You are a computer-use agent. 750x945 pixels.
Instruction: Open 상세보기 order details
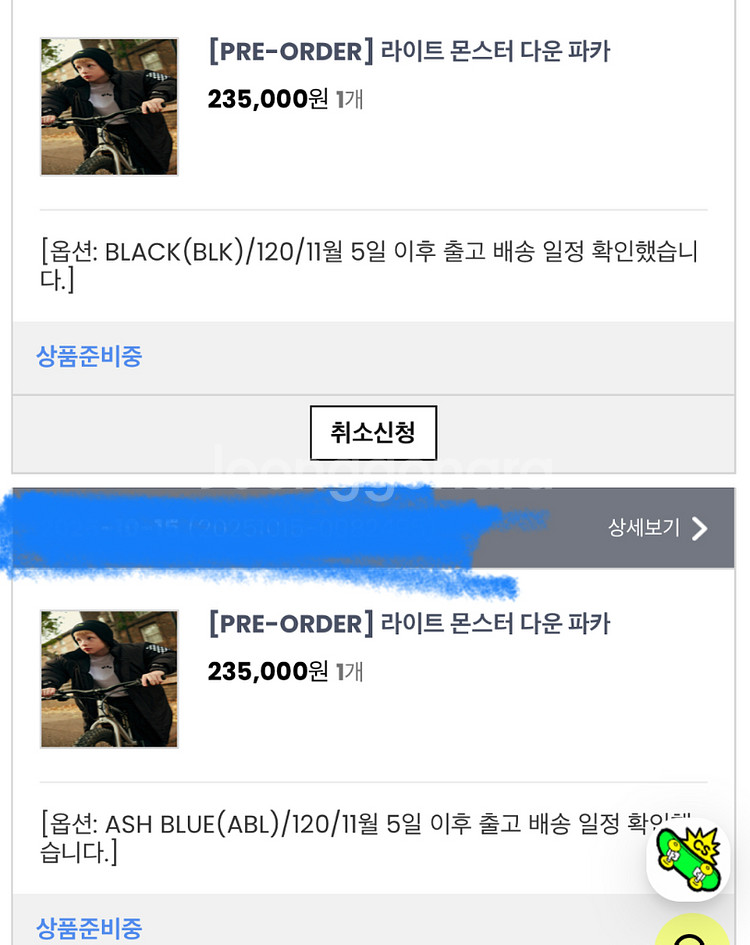coord(657,528)
